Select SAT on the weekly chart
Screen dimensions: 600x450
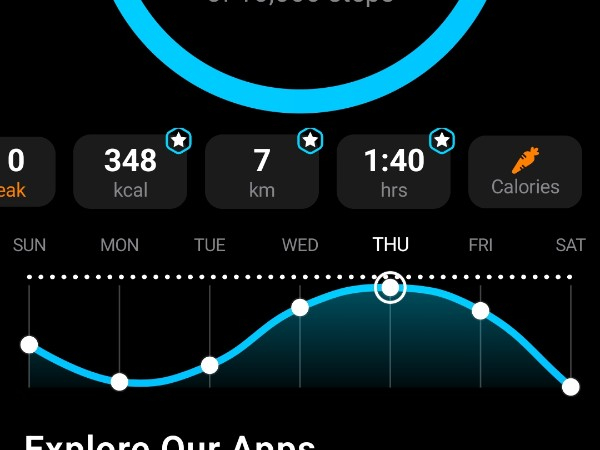point(570,245)
